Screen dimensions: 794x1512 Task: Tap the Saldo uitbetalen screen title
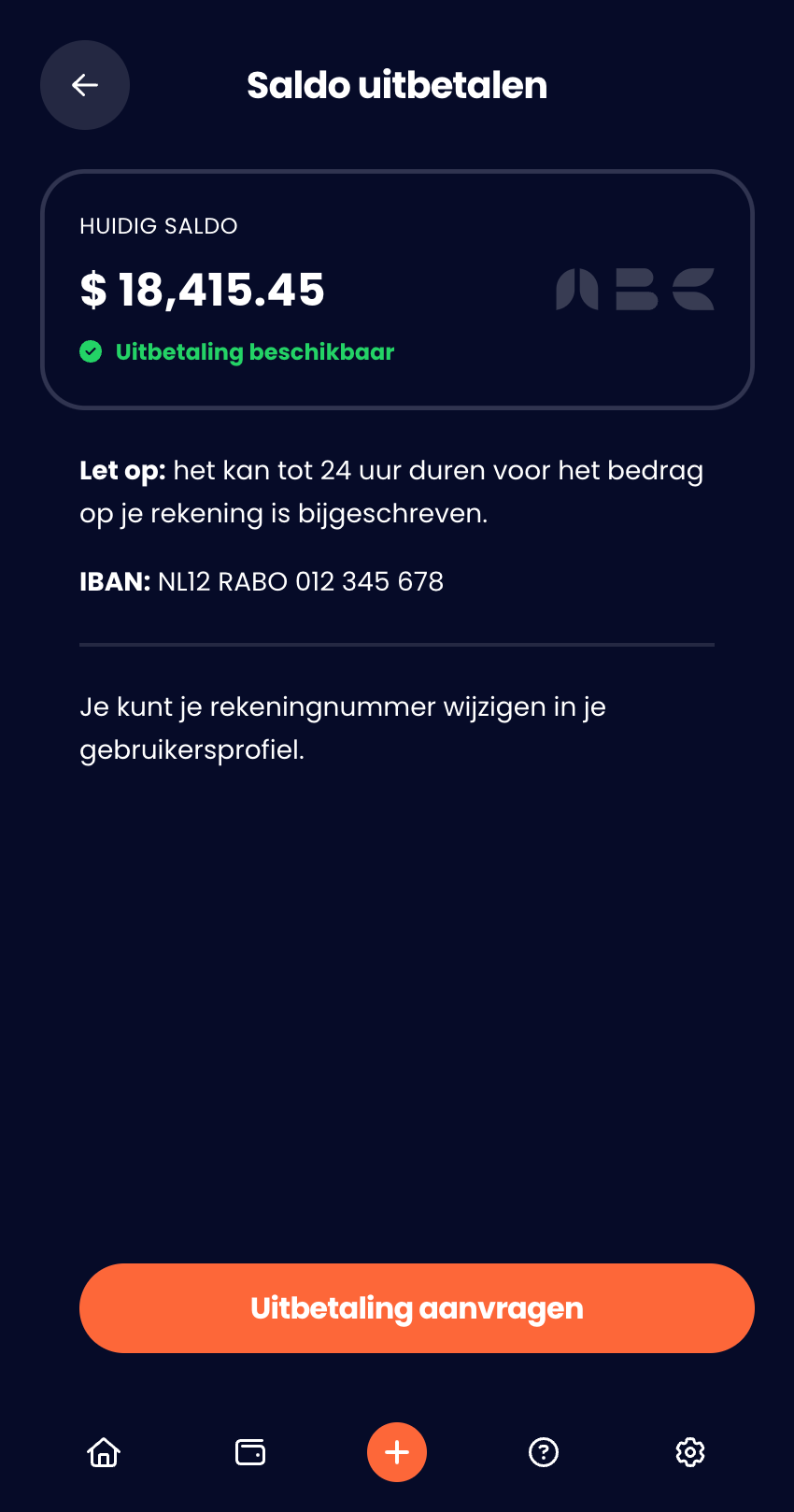pos(397,85)
